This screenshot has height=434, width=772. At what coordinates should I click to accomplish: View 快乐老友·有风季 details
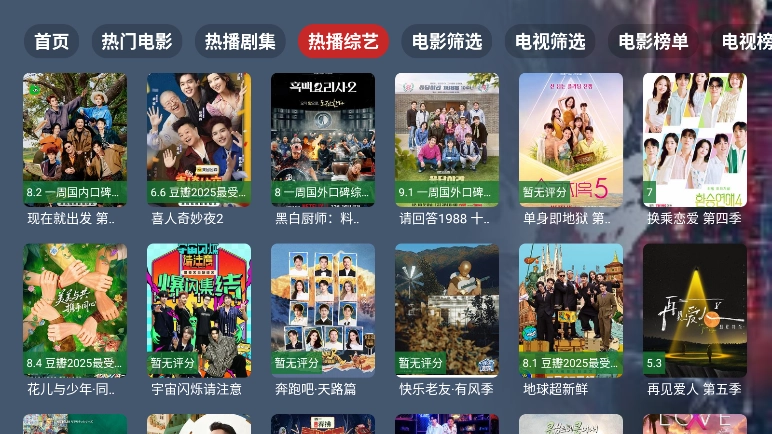[447, 310]
